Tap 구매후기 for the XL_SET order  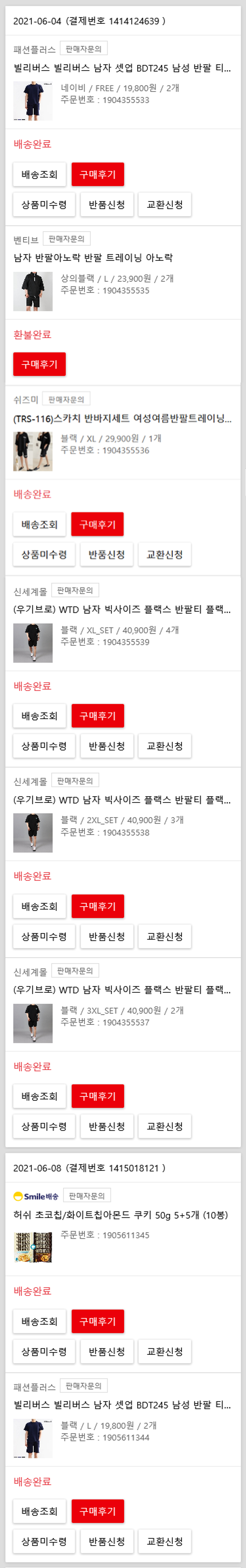click(98, 716)
